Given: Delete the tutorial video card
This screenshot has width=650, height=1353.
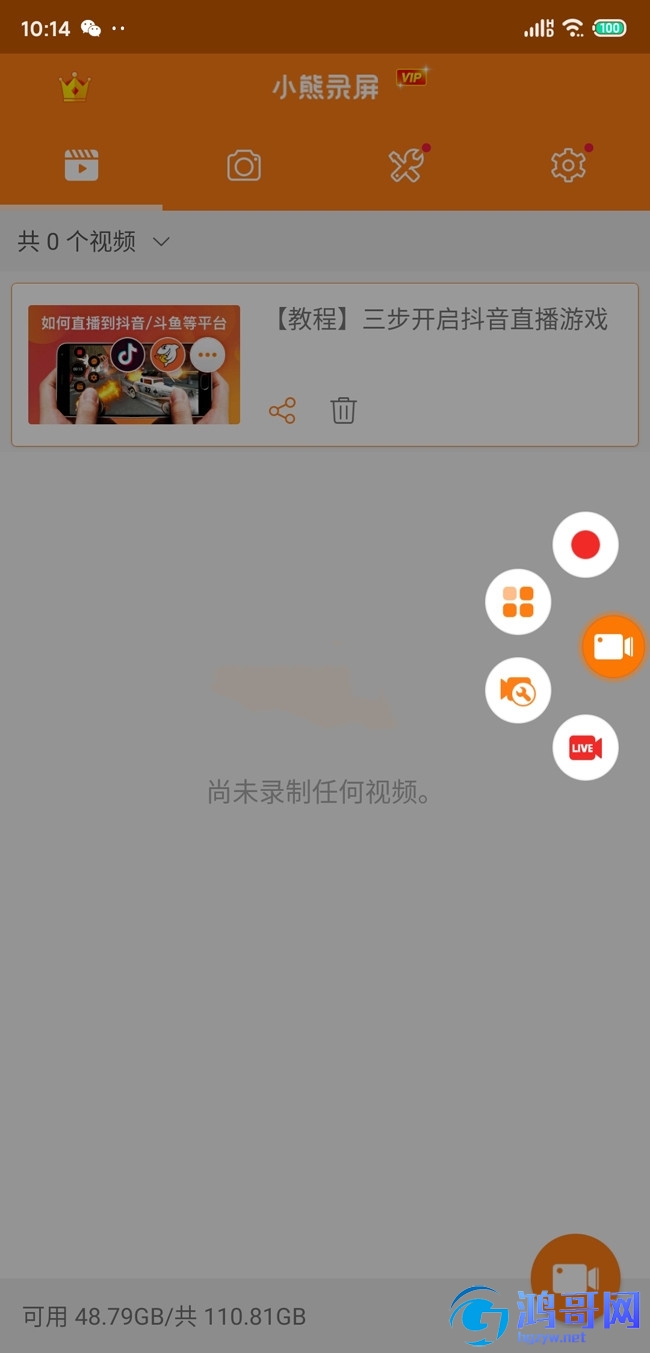Looking at the screenshot, I should click(343, 410).
